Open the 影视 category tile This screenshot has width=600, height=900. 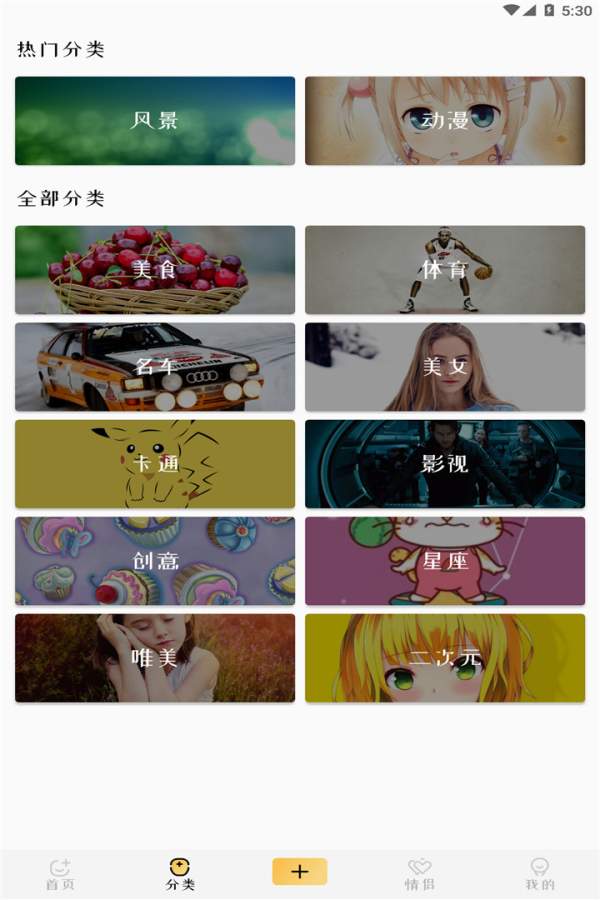pos(445,464)
